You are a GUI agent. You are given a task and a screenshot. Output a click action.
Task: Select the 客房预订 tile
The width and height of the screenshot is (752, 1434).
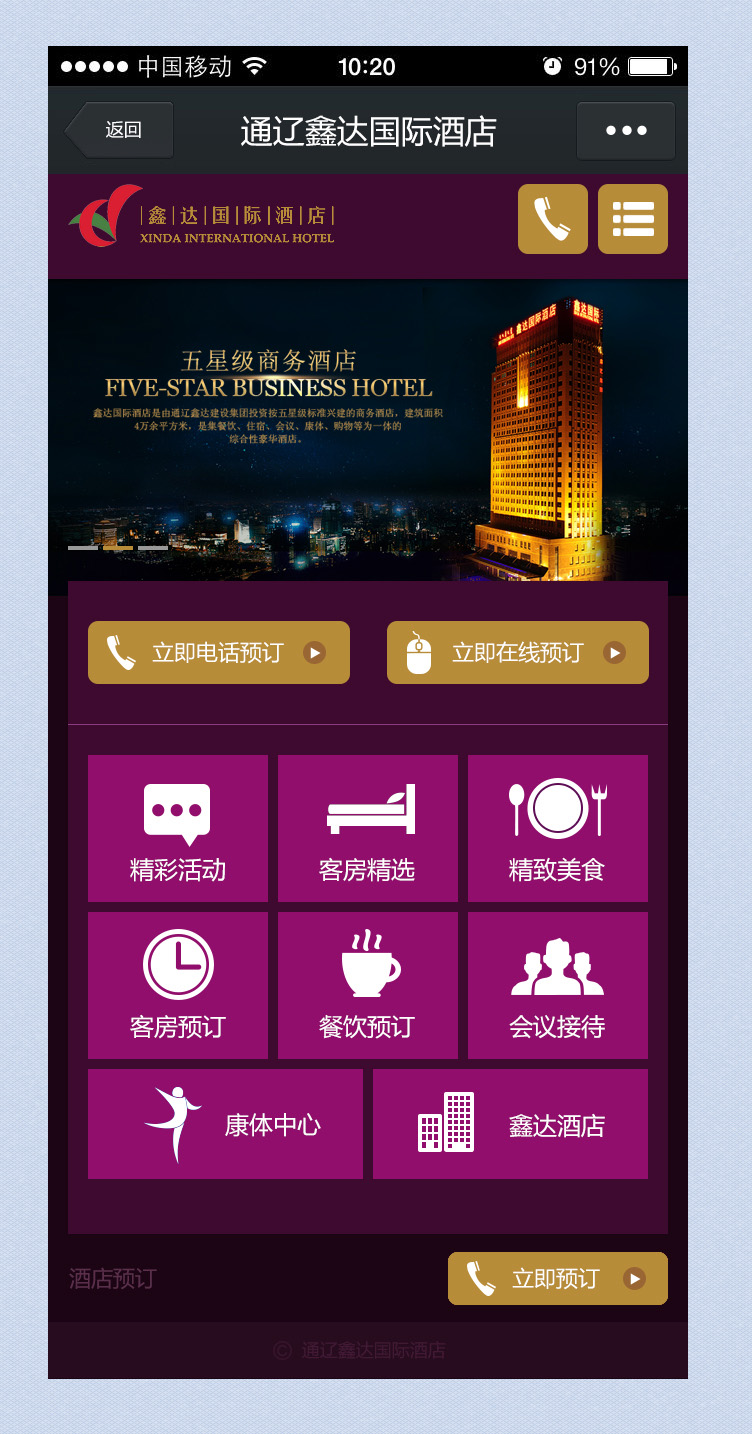[178, 986]
